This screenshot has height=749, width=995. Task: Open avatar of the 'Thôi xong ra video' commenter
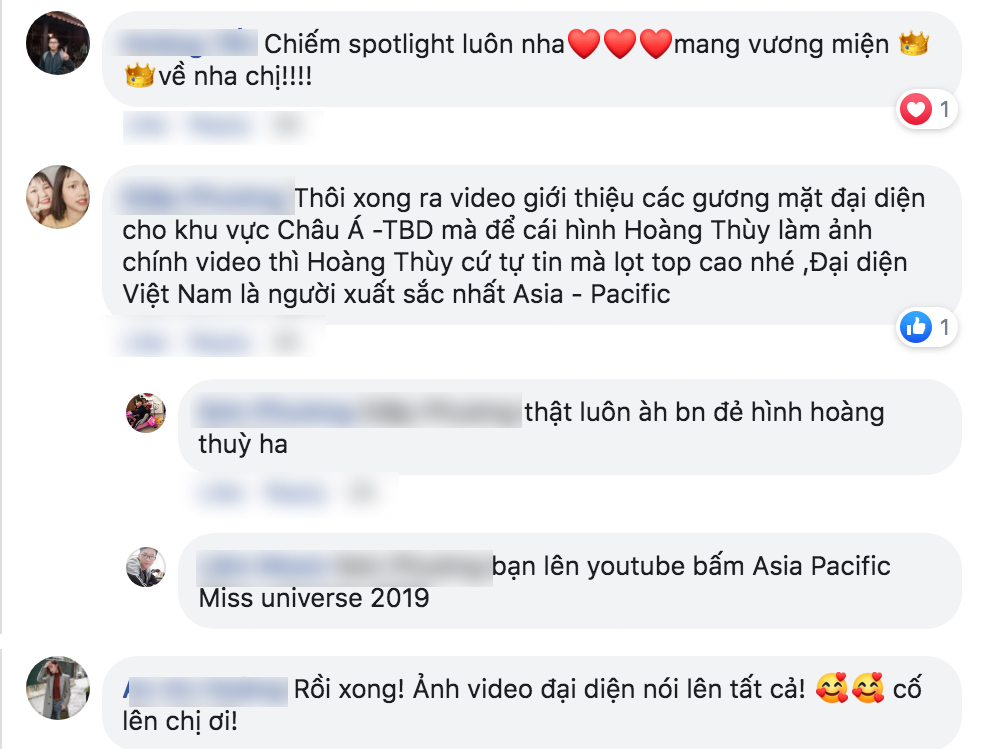[57, 197]
